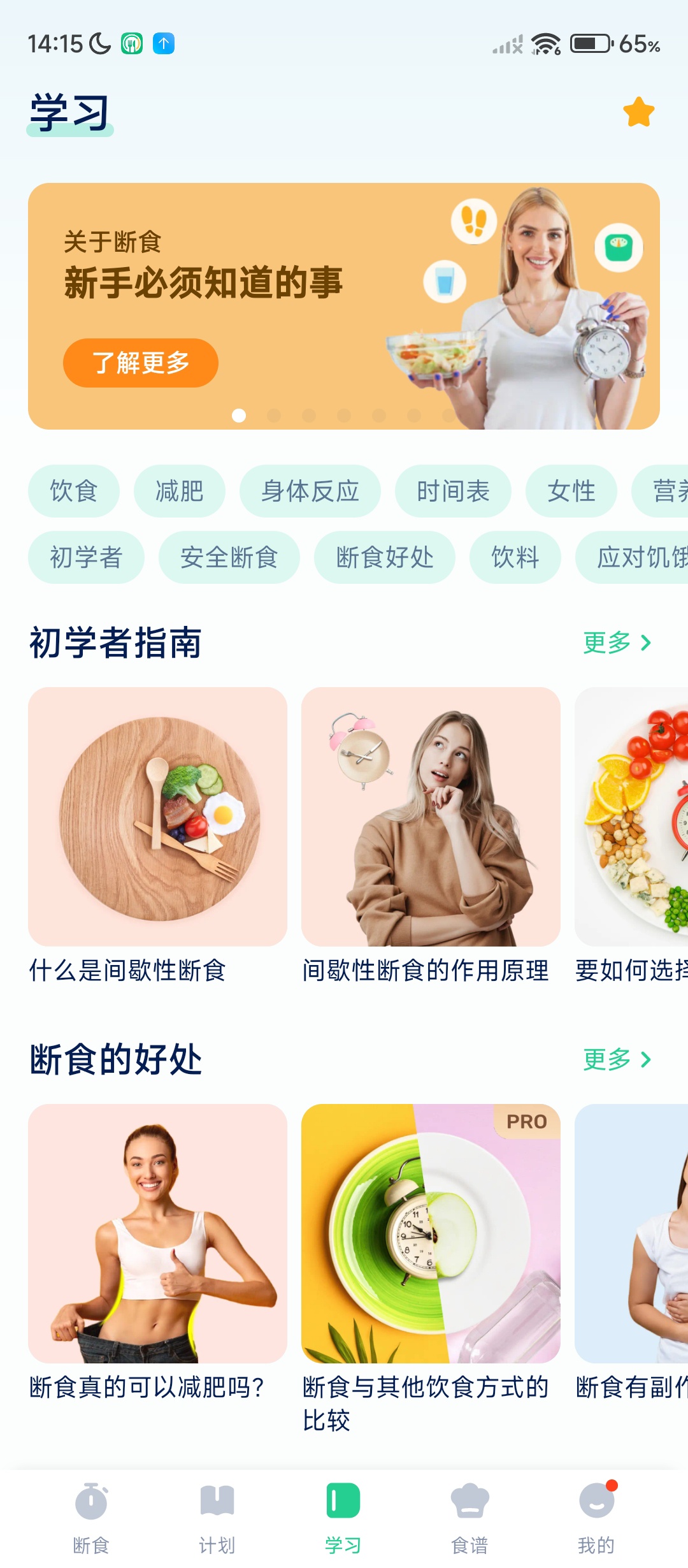Screen dimensions: 688x1568
Task: View more in 断食的好处 section
Action: [617, 1059]
